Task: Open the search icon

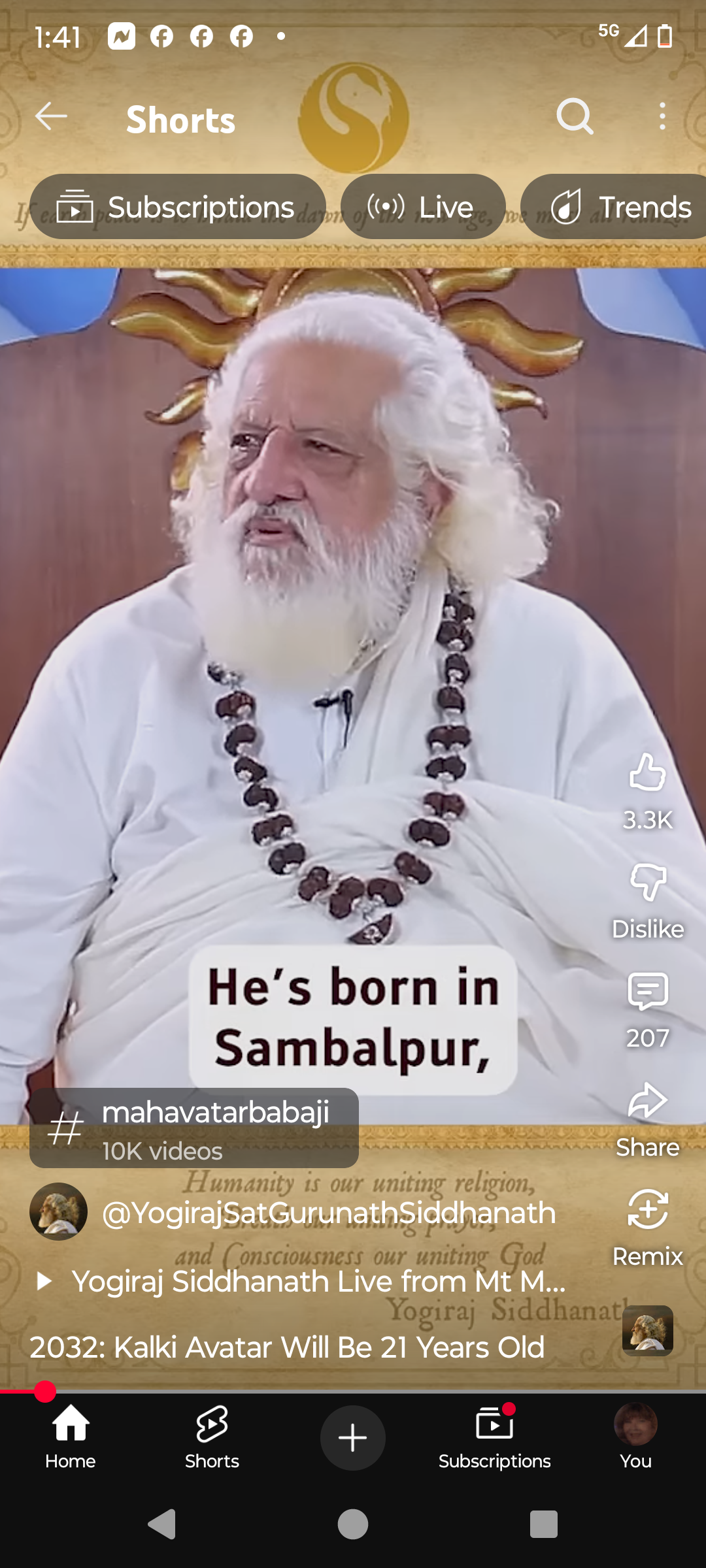Action: [575, 117]
